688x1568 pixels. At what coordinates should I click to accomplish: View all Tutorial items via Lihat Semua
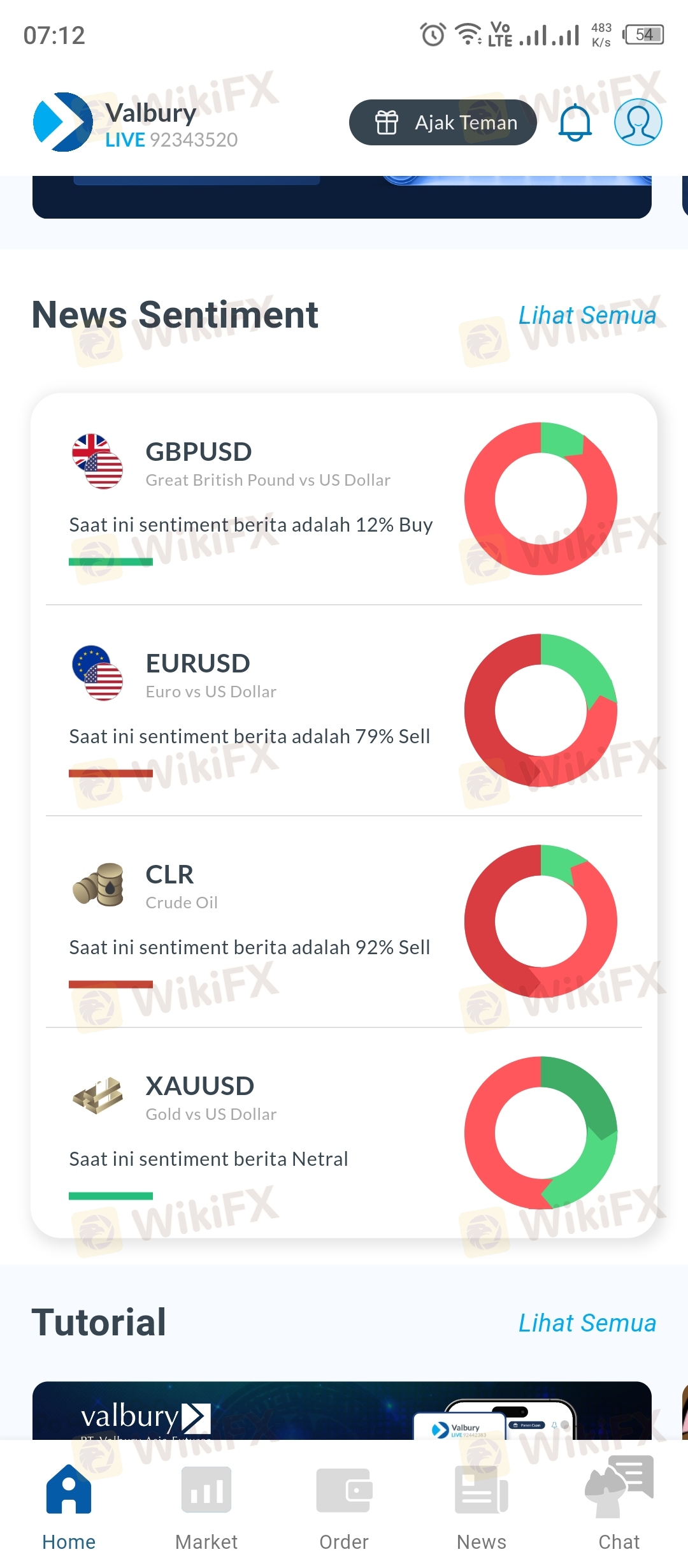point(587,1323)
